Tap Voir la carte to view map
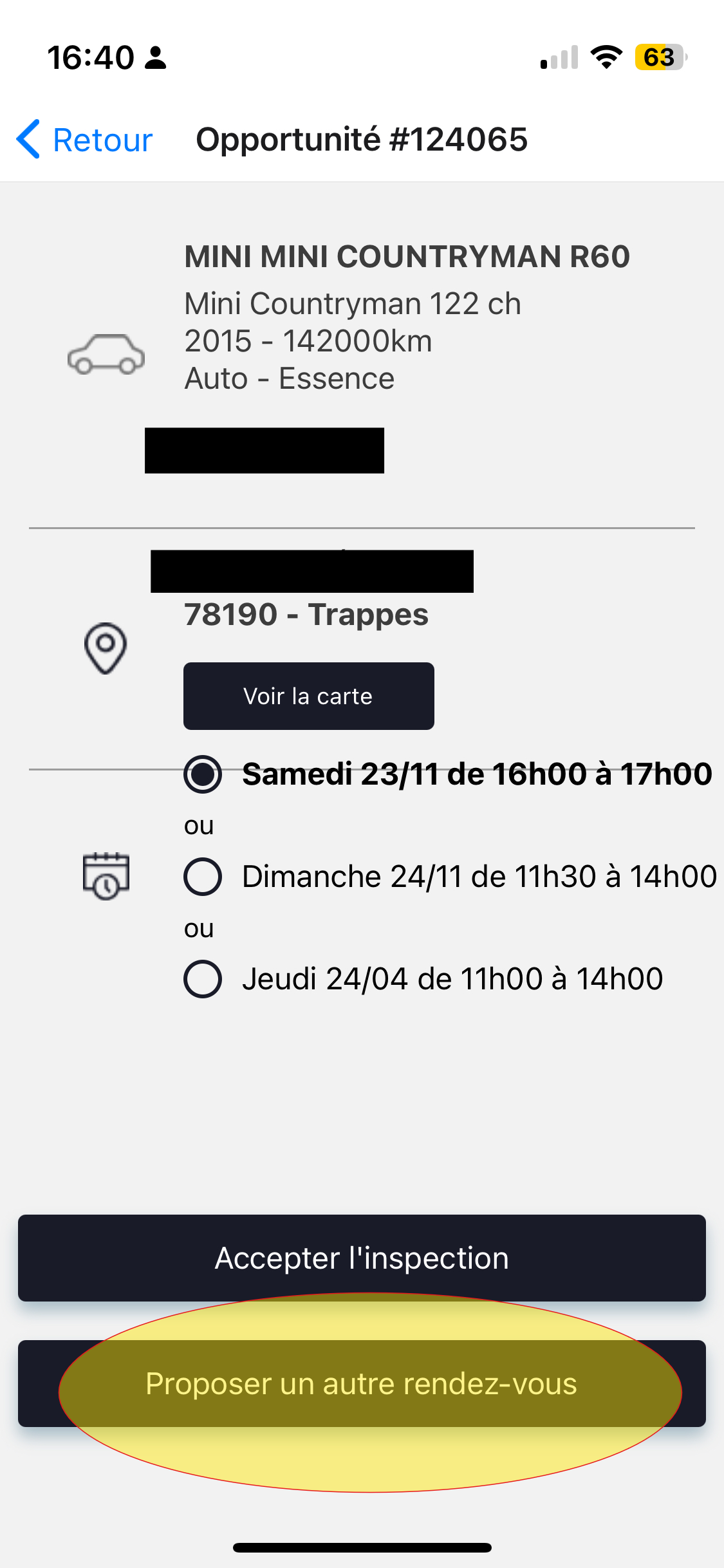Screen dimensions: 724x1568 [308, 696]
